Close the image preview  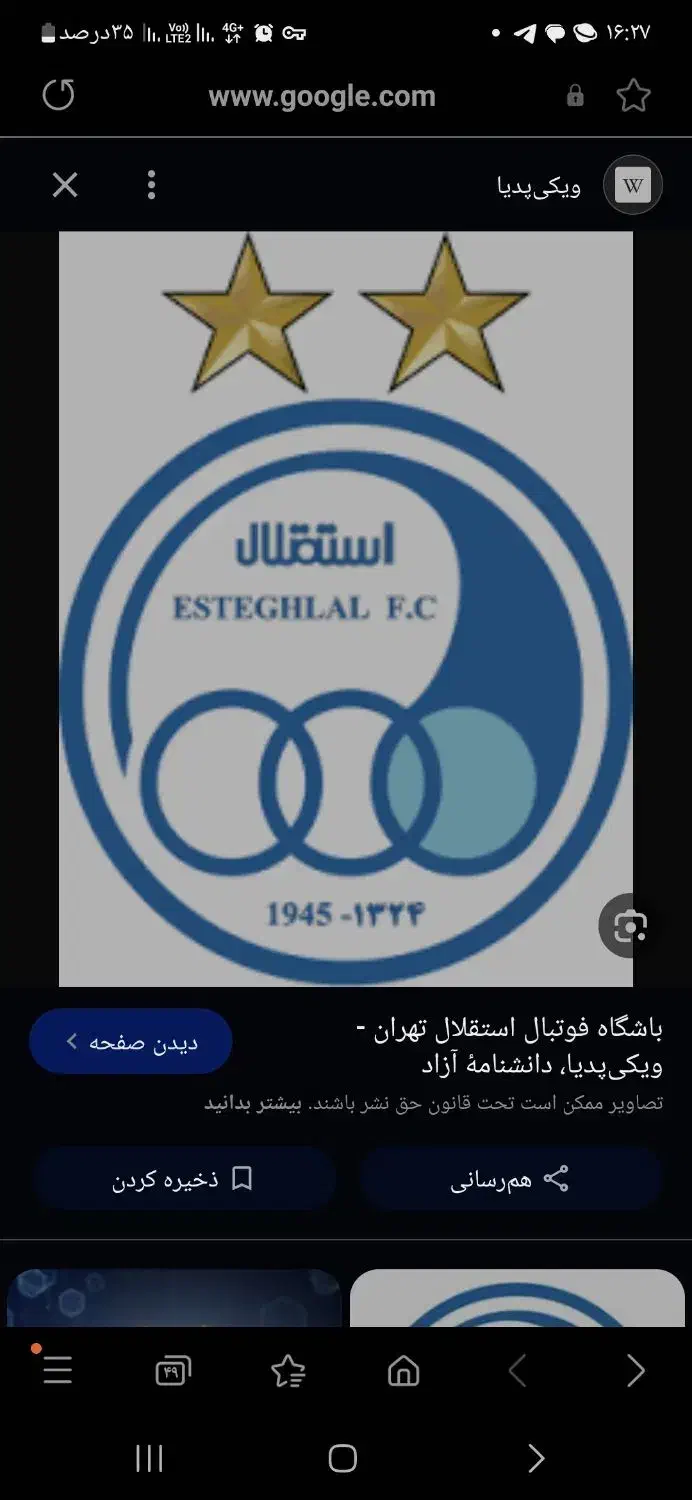[x=65, y=185]
